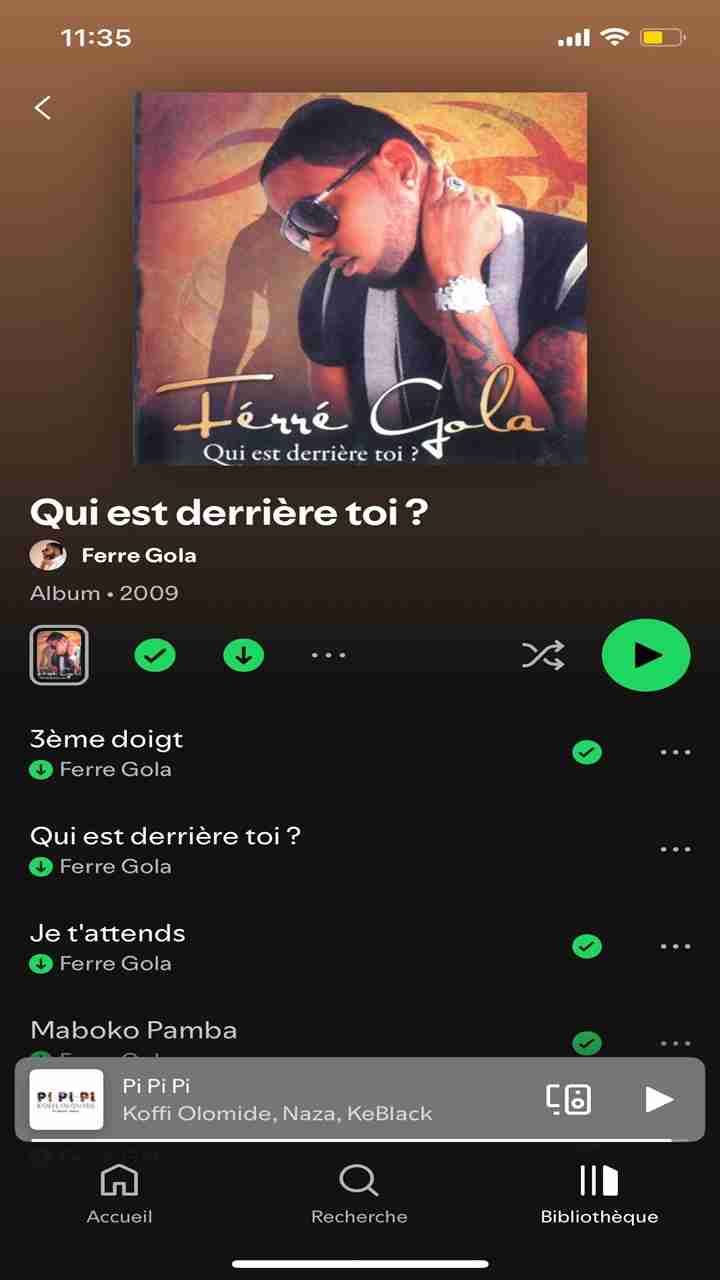Tap the album's saved checkmark icon

(155, 655)
